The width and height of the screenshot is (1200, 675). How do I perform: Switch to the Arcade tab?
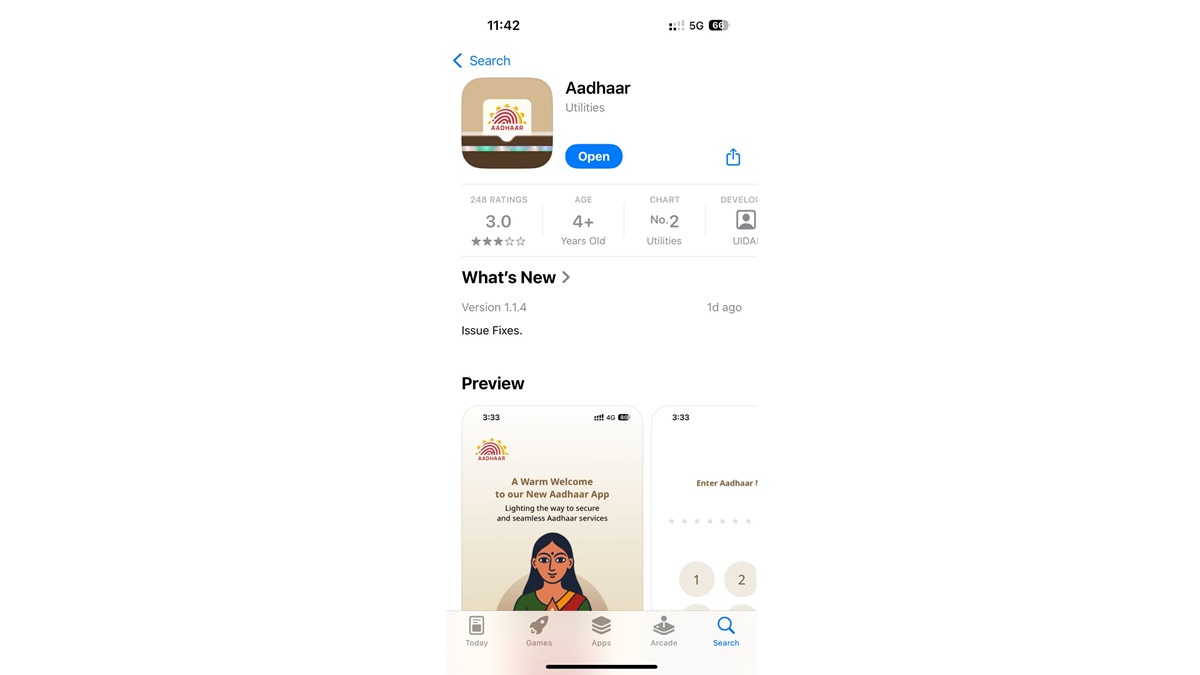click(x=664, y=631)
